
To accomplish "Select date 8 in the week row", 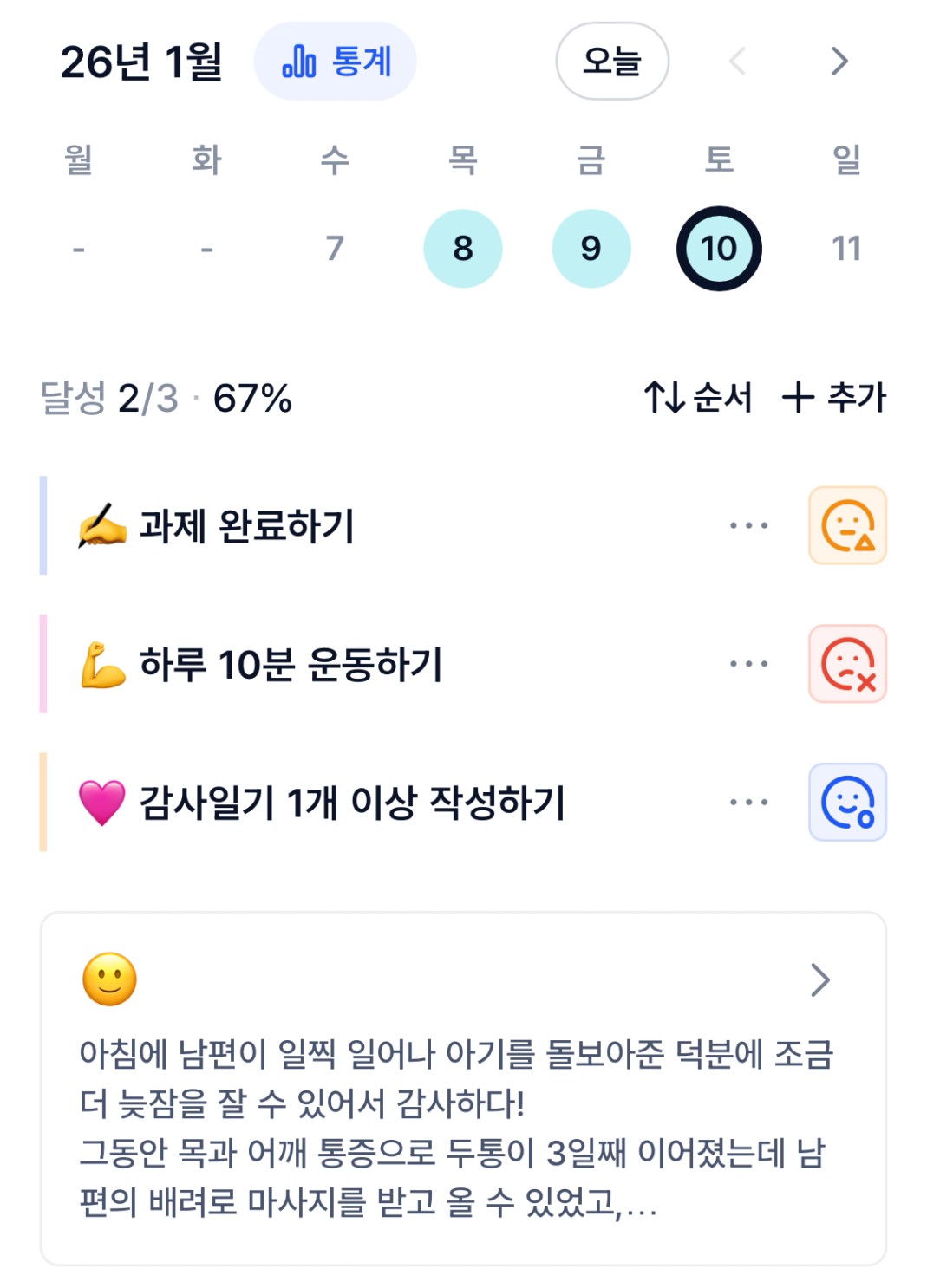I will coord(463,249).
